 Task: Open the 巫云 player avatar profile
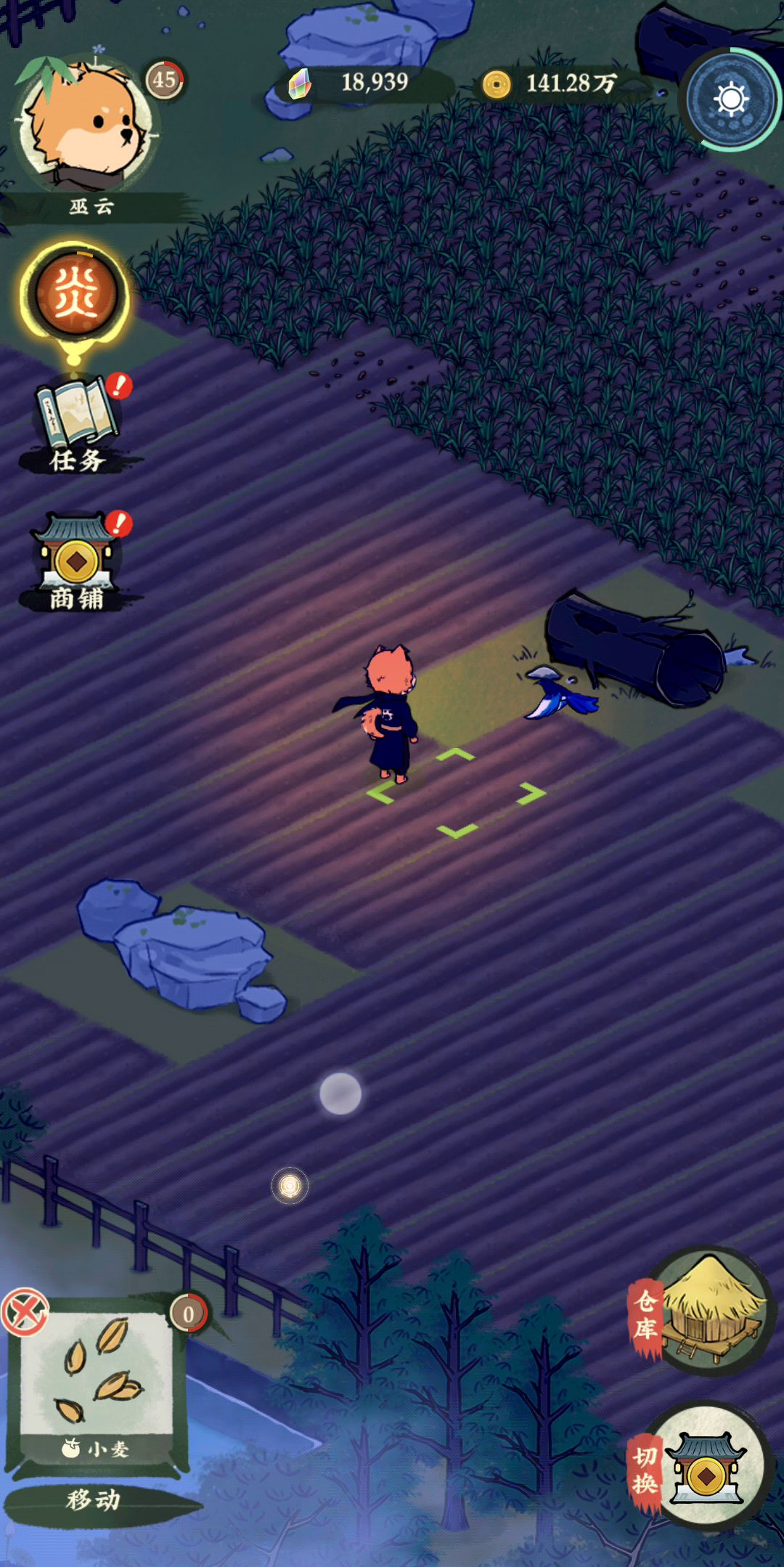click(86, 123)
